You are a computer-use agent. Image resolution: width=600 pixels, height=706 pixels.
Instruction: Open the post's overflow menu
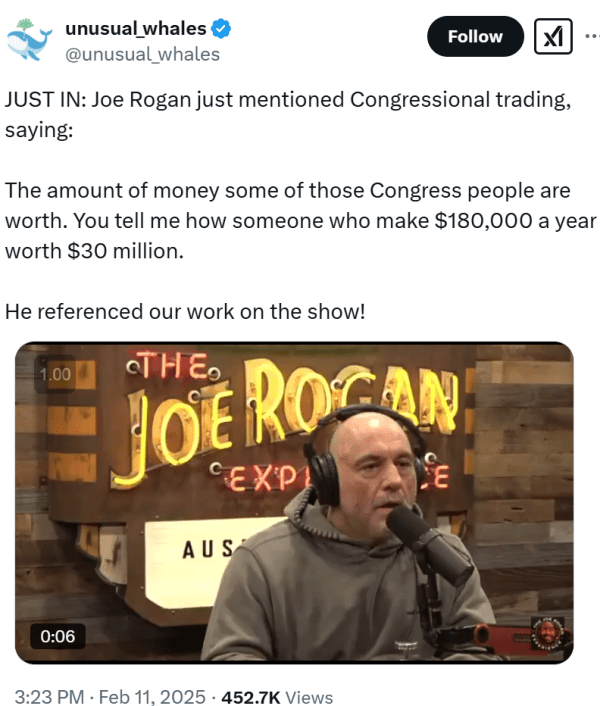coord(590,37)
